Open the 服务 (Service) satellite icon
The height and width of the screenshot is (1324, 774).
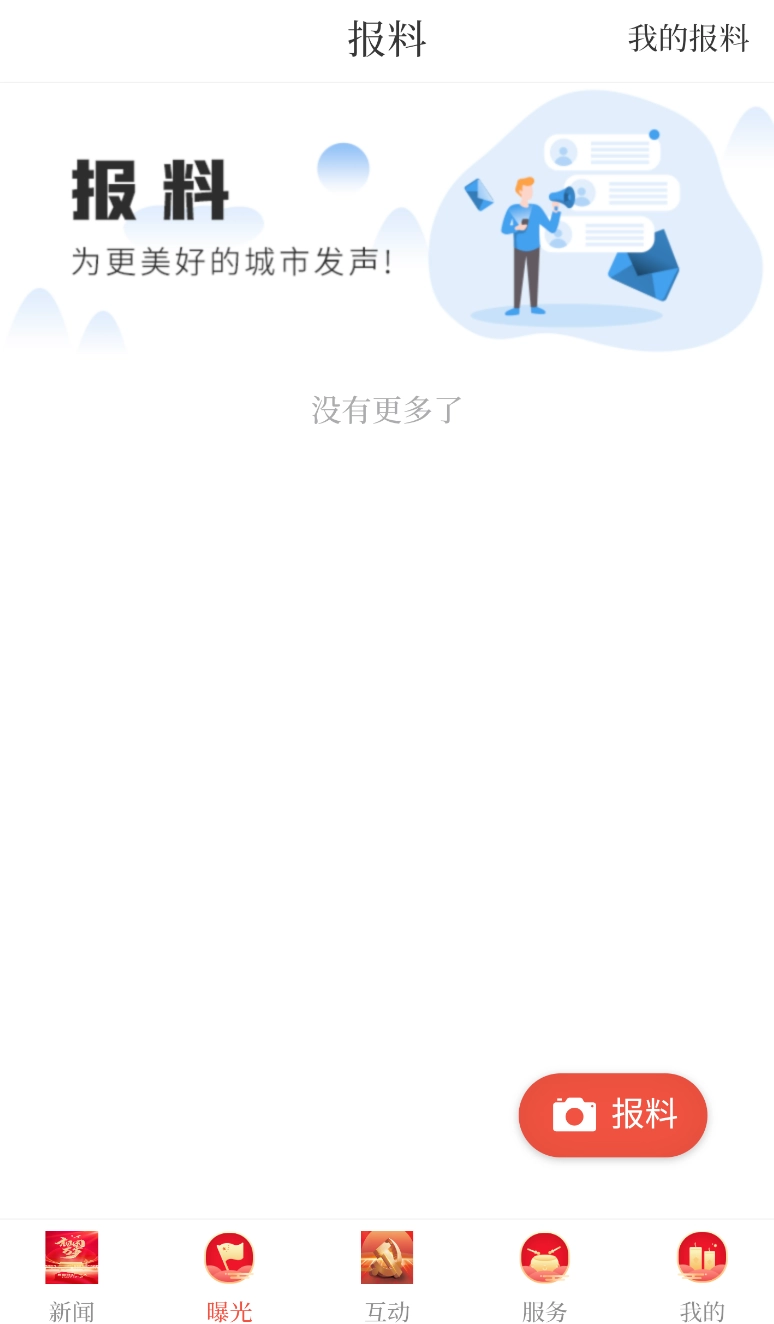[544, 1257]
